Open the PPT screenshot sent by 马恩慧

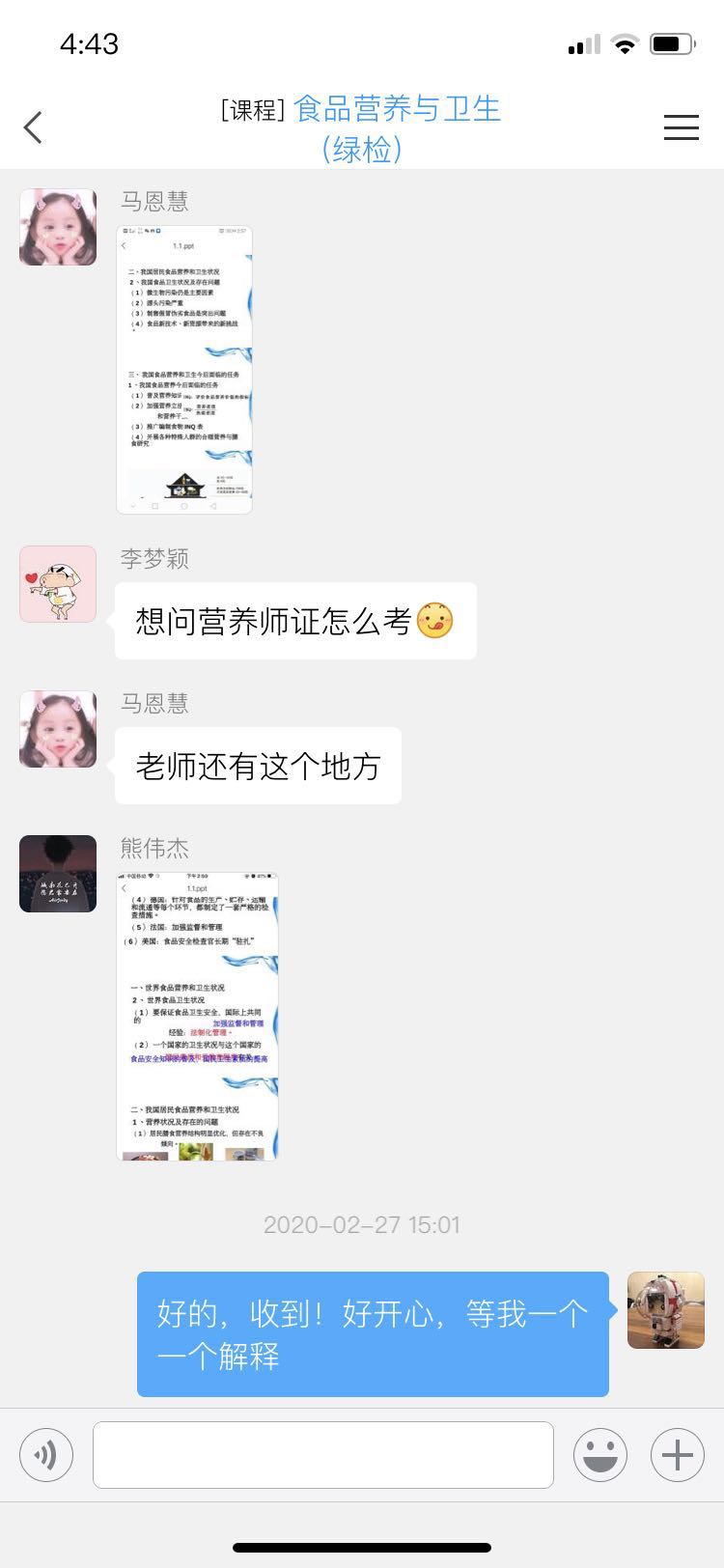pyautogui.click(x=184, y=370)
